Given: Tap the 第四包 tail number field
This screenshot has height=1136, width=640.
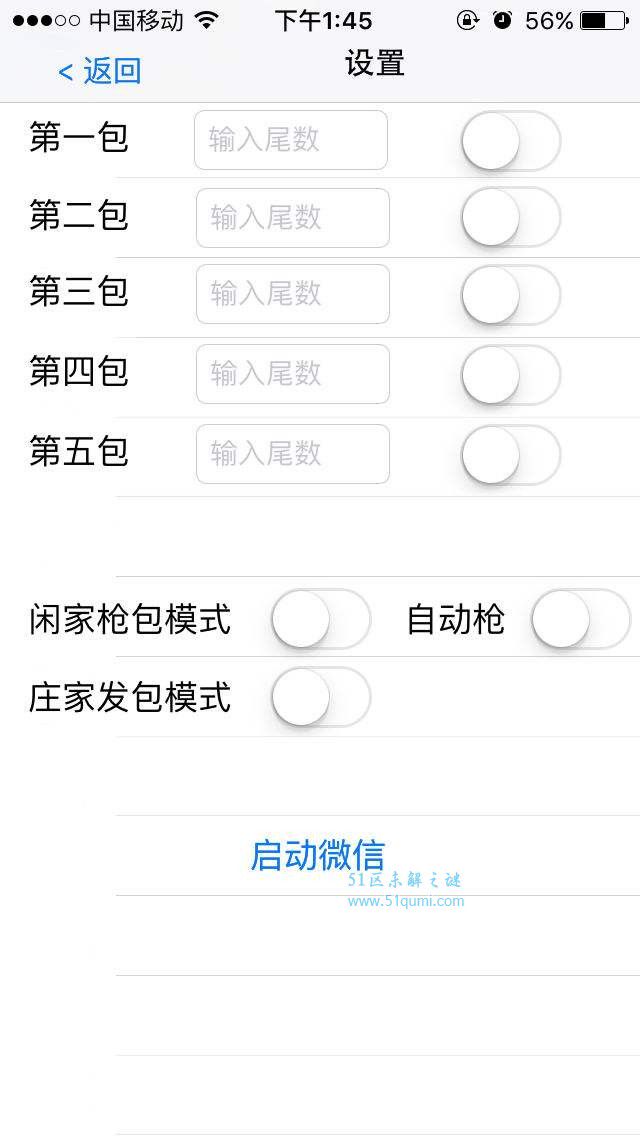Looking at the screenshot, I should tap(293, 374).
